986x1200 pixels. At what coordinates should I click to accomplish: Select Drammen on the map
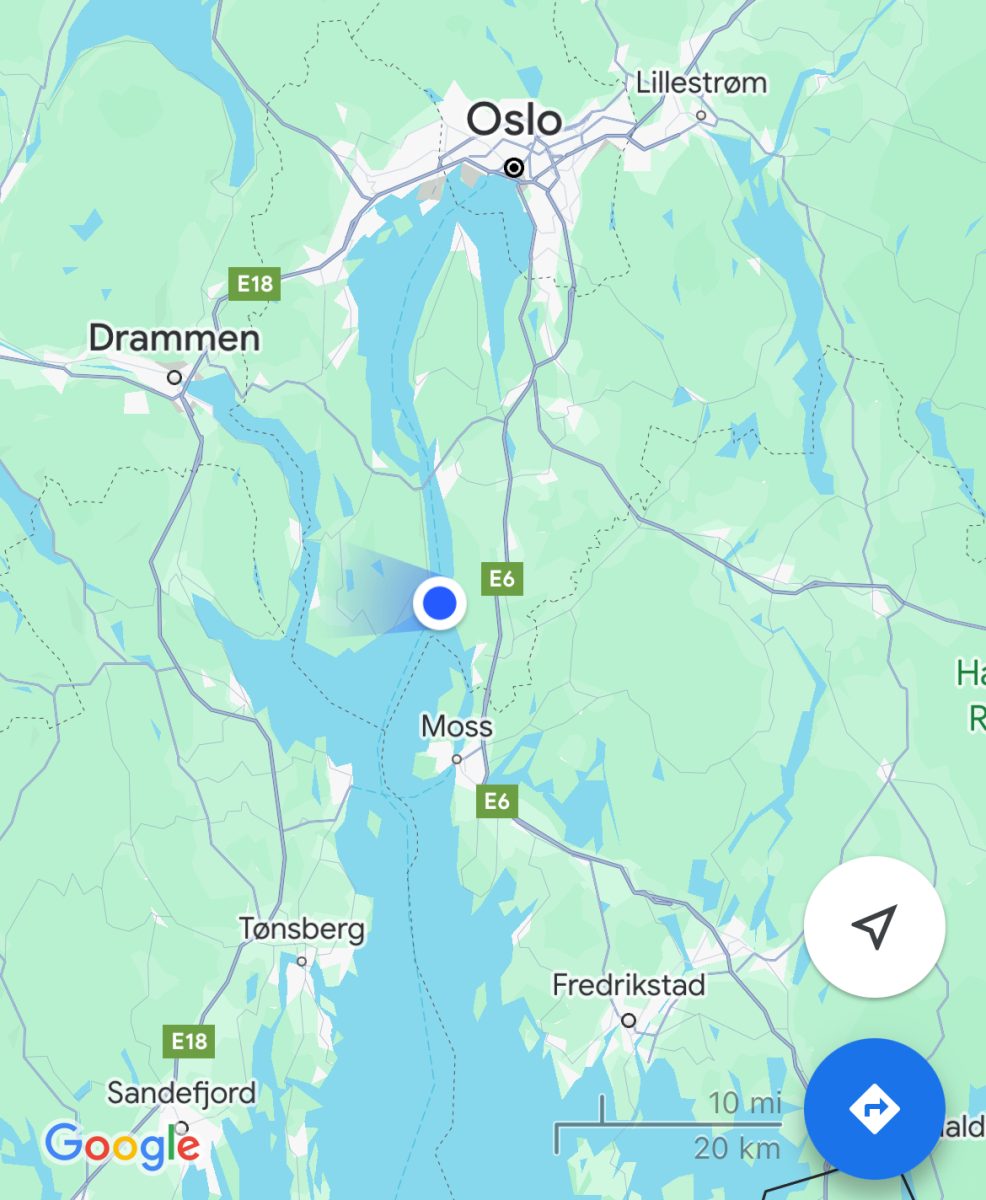(174, 338)
